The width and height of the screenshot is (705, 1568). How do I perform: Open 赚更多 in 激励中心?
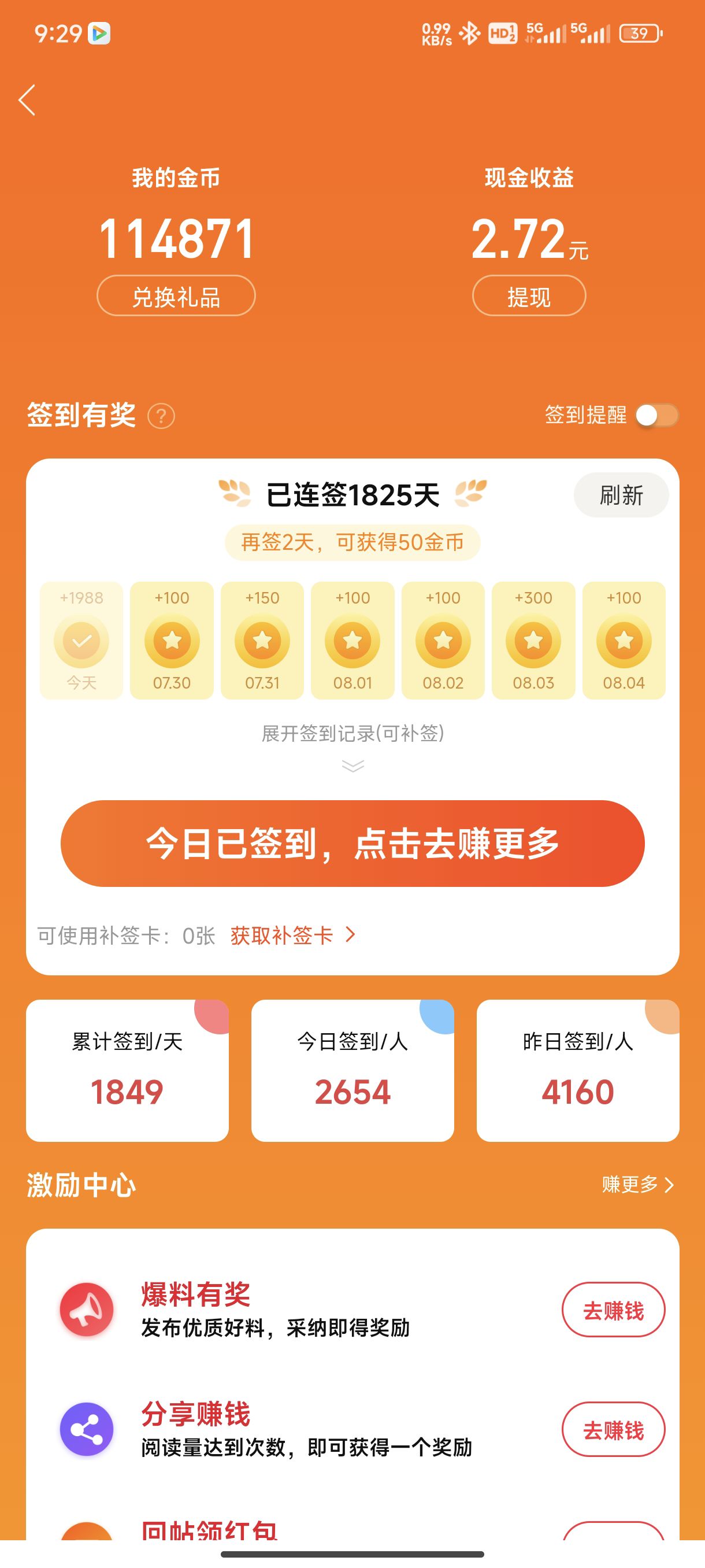(638, 1185)
